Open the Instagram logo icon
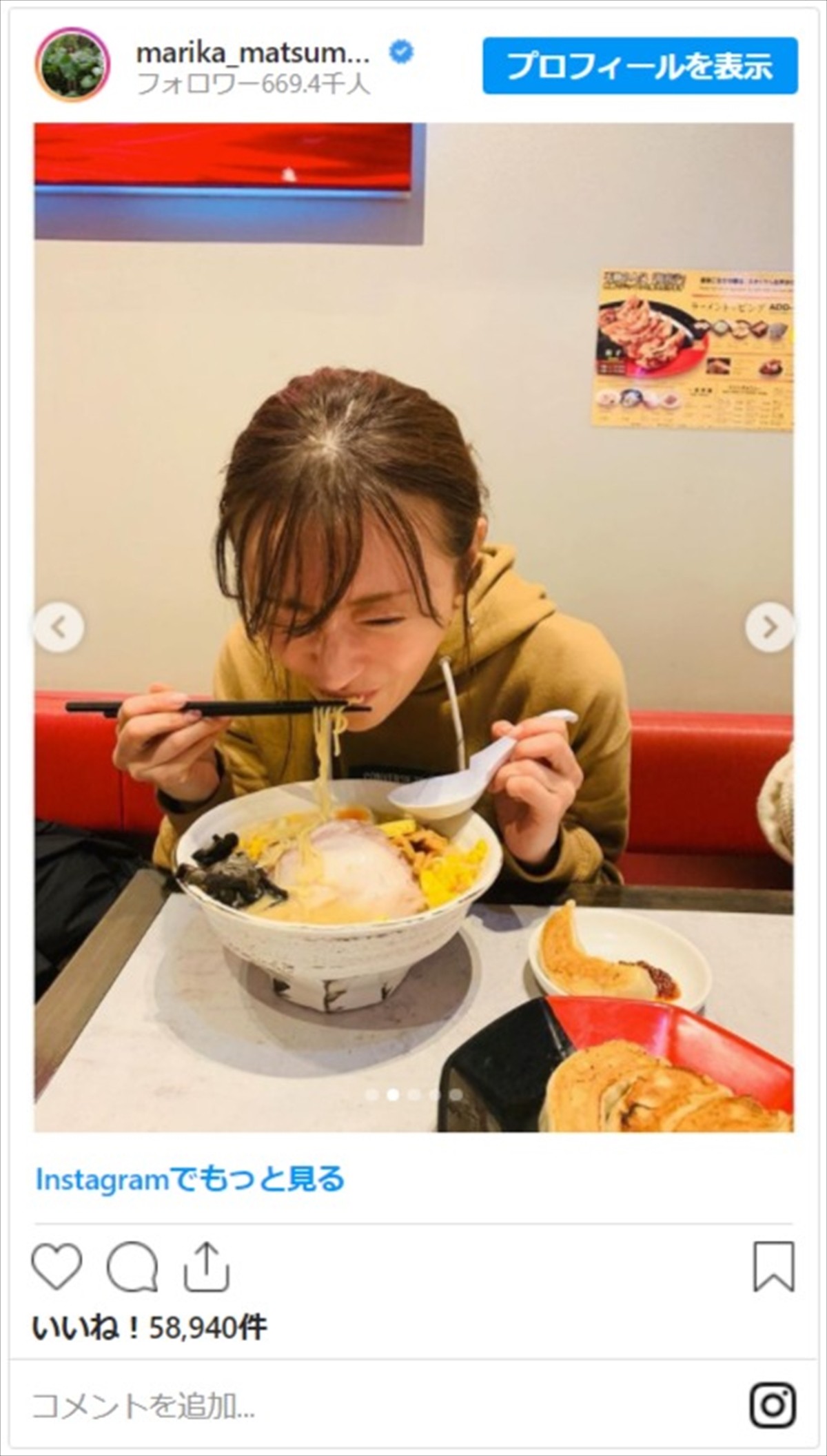The width and height of the screenshot is (827, 1456). (774, 1406)
